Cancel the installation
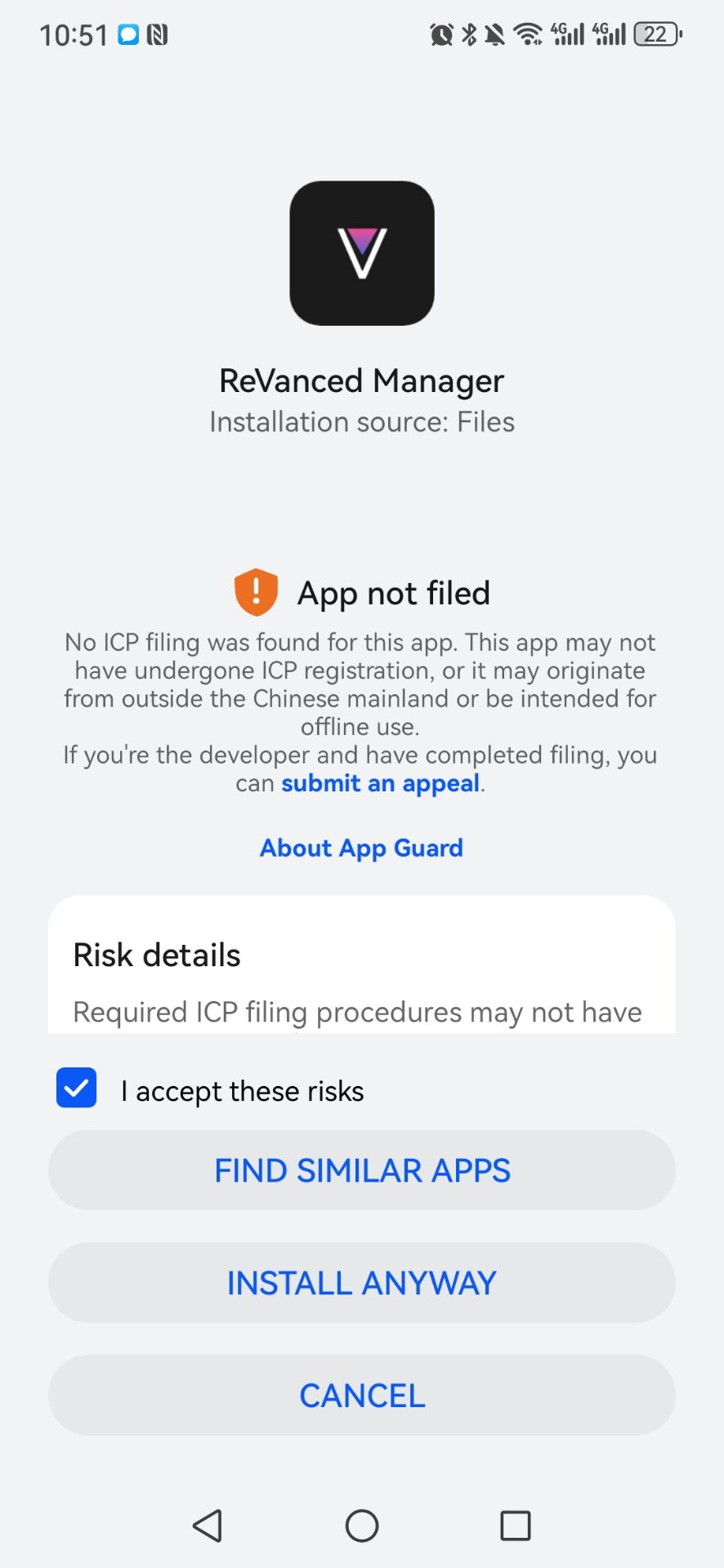 point(361,1396)
